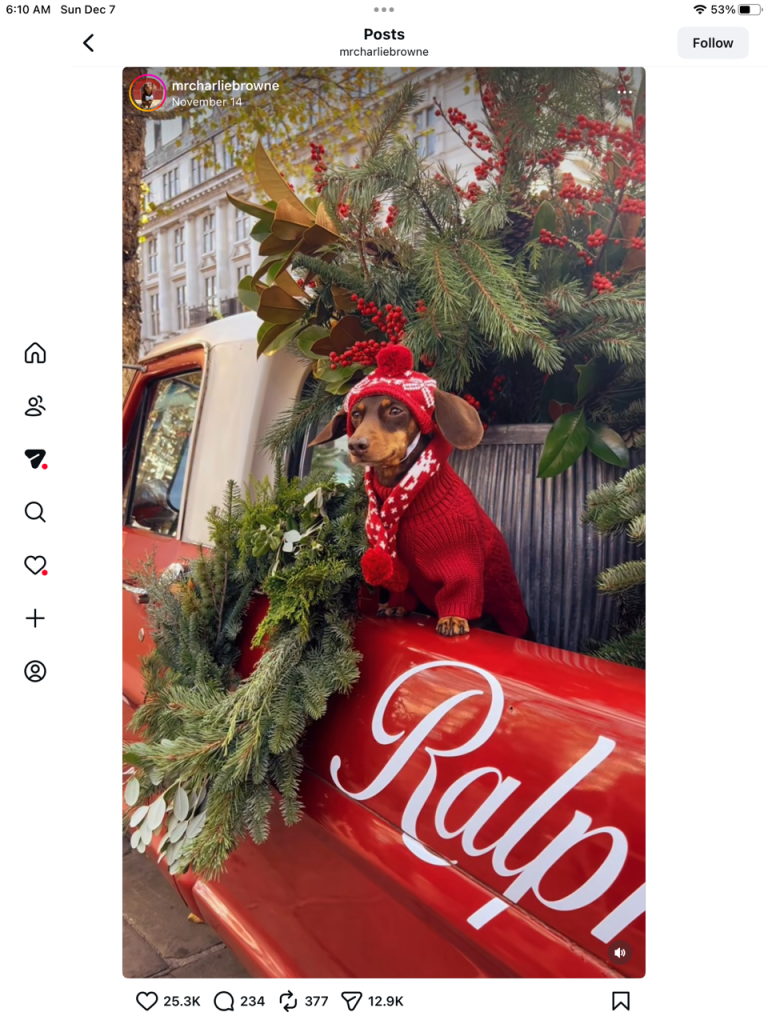Open direct messages in the sidebar
The width and height of the screenshot is (768, 1024).
[x=35, y=459]
